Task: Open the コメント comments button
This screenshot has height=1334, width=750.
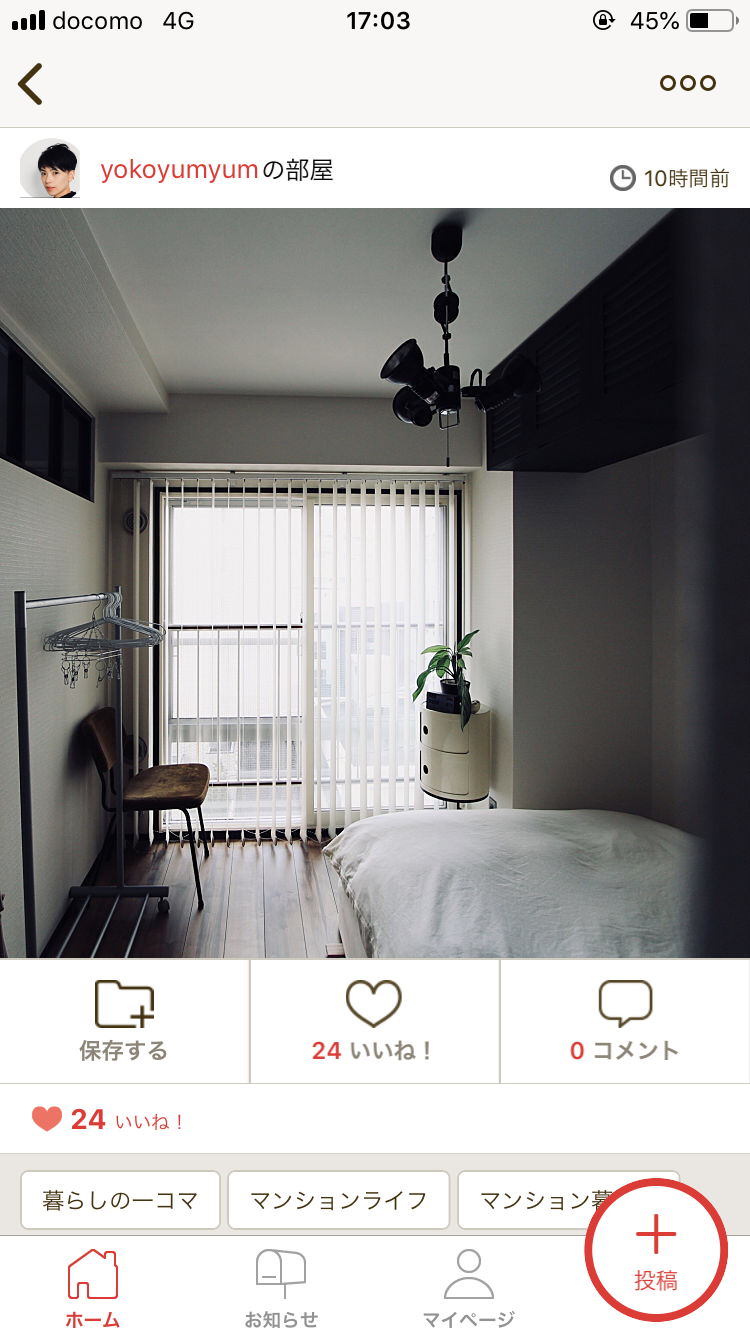Action: (x=625, y=1021)
